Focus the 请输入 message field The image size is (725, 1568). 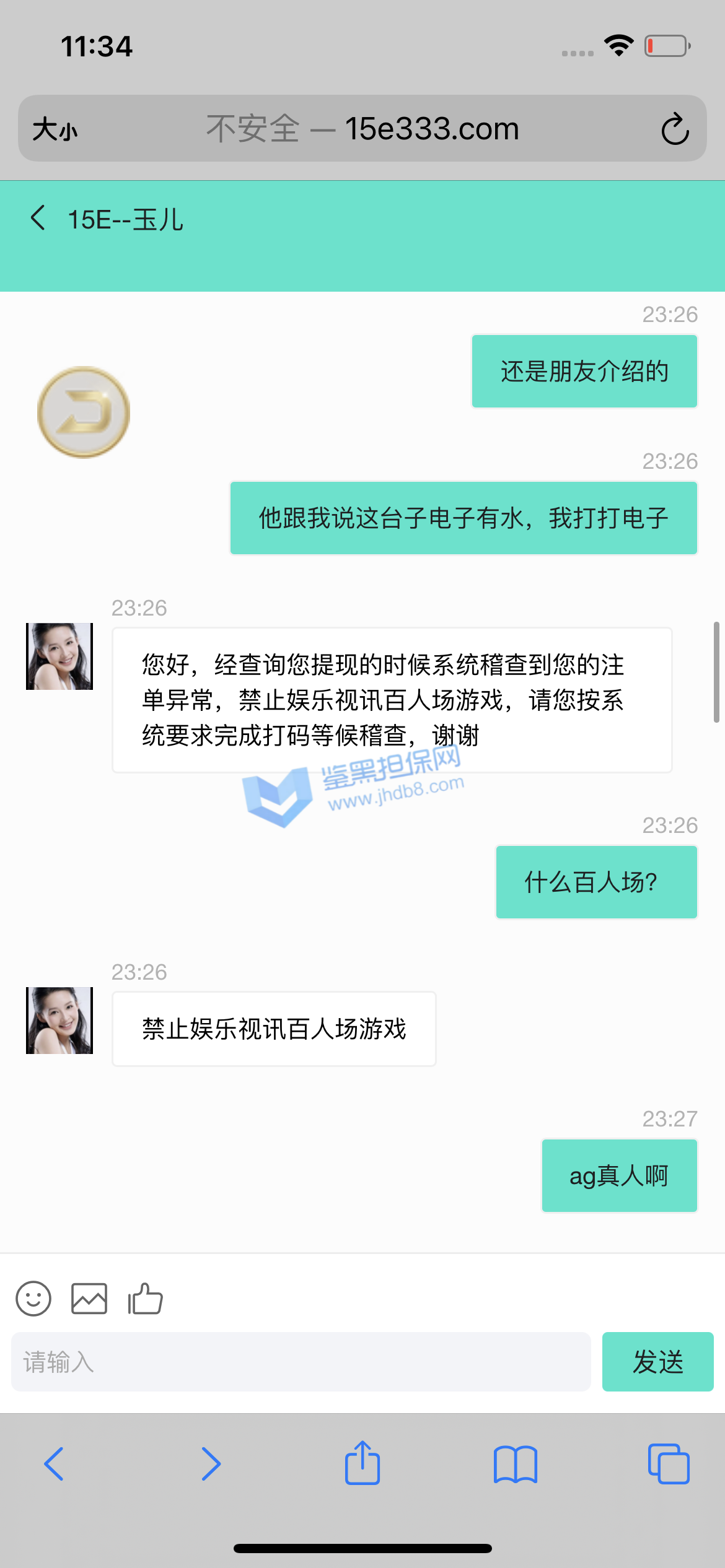click(x=301, y=1362)
